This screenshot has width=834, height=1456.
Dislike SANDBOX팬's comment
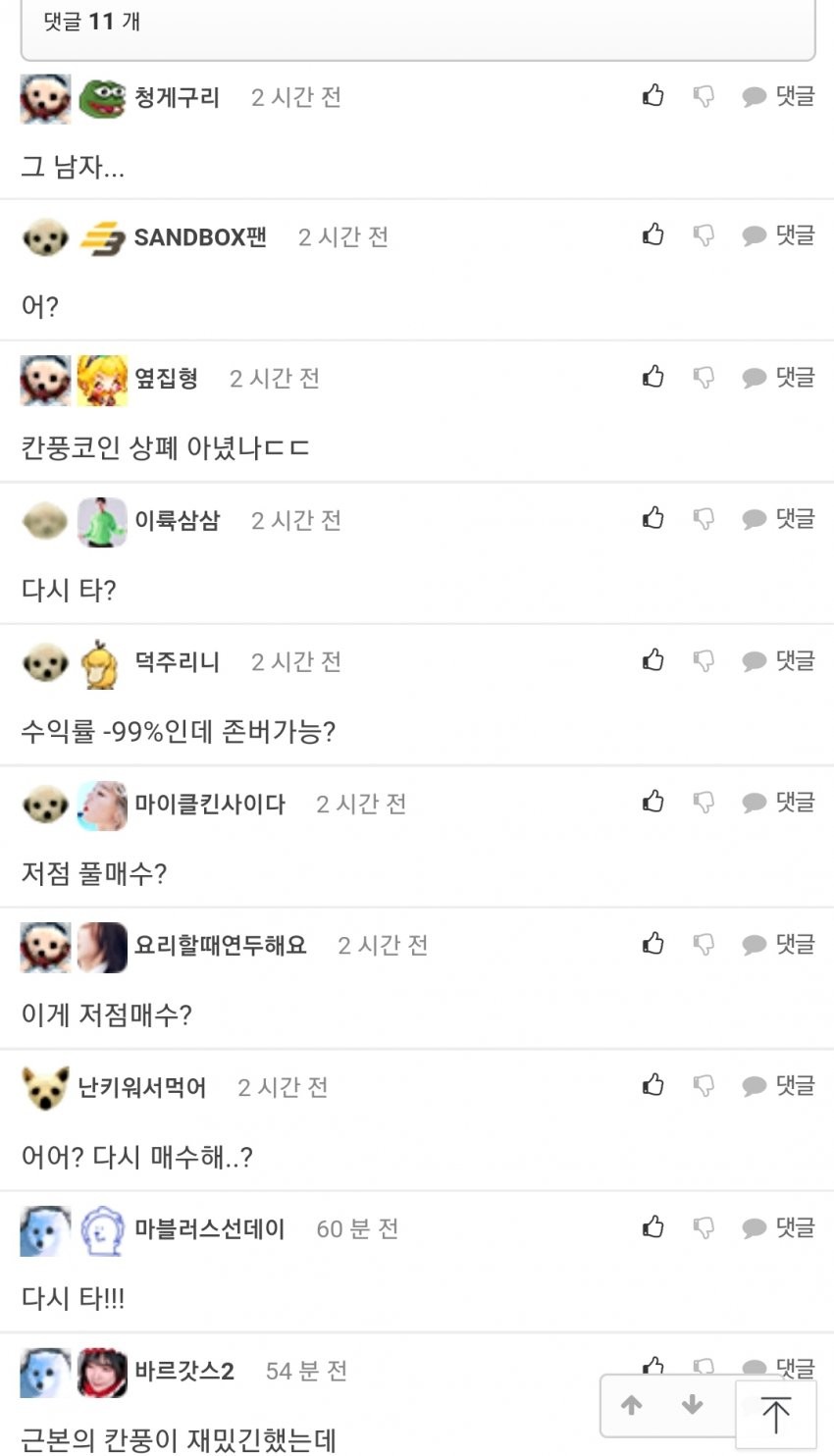click(x=704, y=236)
